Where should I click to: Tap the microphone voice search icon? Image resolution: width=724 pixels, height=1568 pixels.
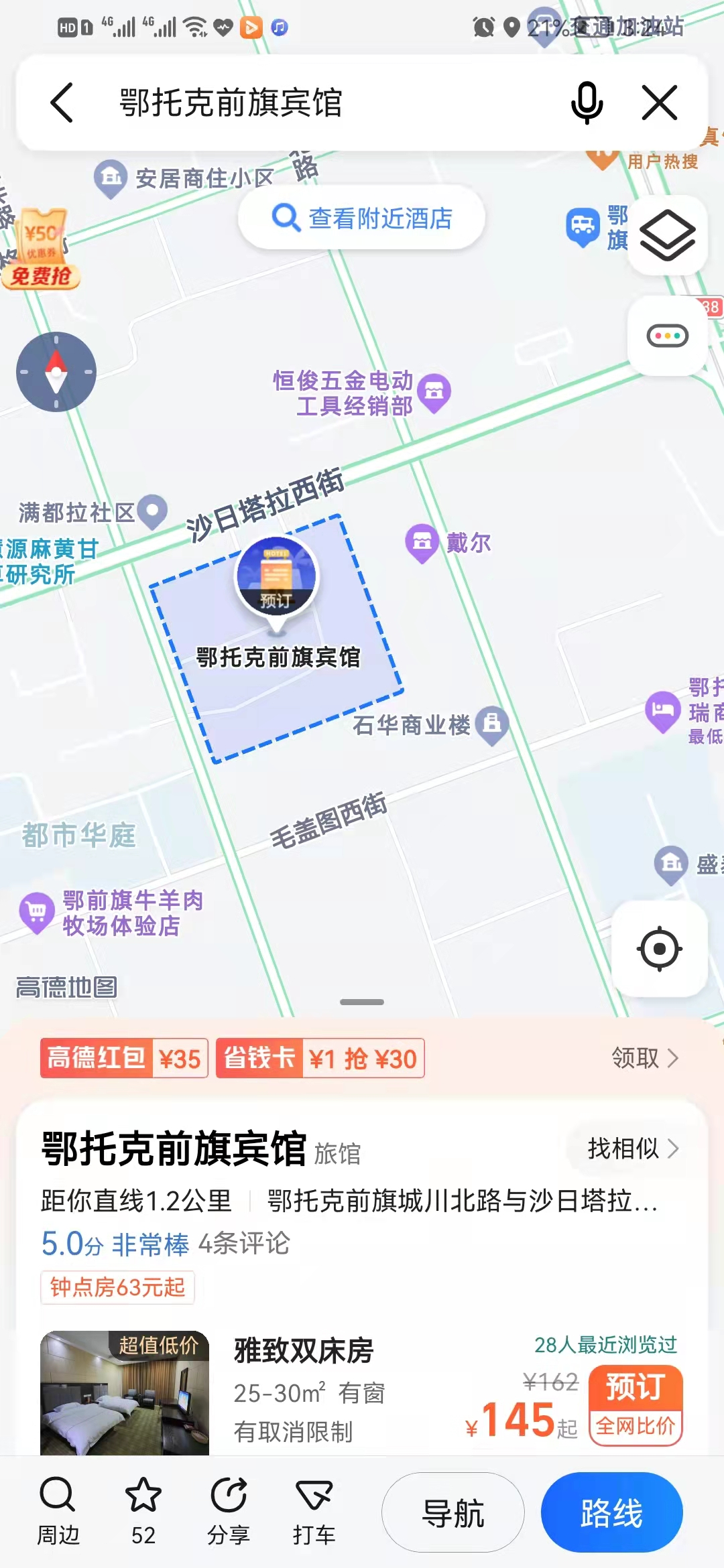point(587,103)
